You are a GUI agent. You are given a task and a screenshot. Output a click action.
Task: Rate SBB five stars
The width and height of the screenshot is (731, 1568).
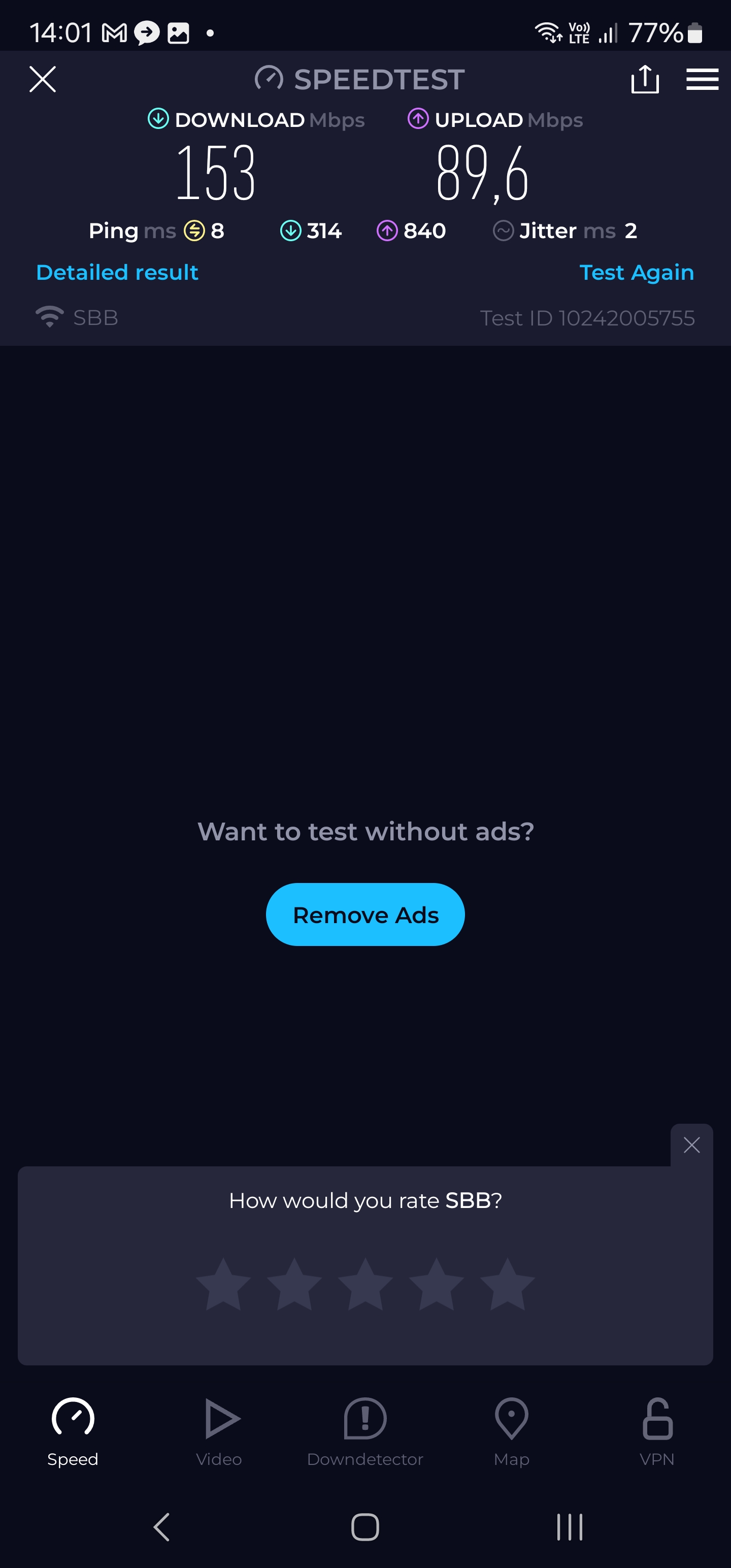point(507,1284)
